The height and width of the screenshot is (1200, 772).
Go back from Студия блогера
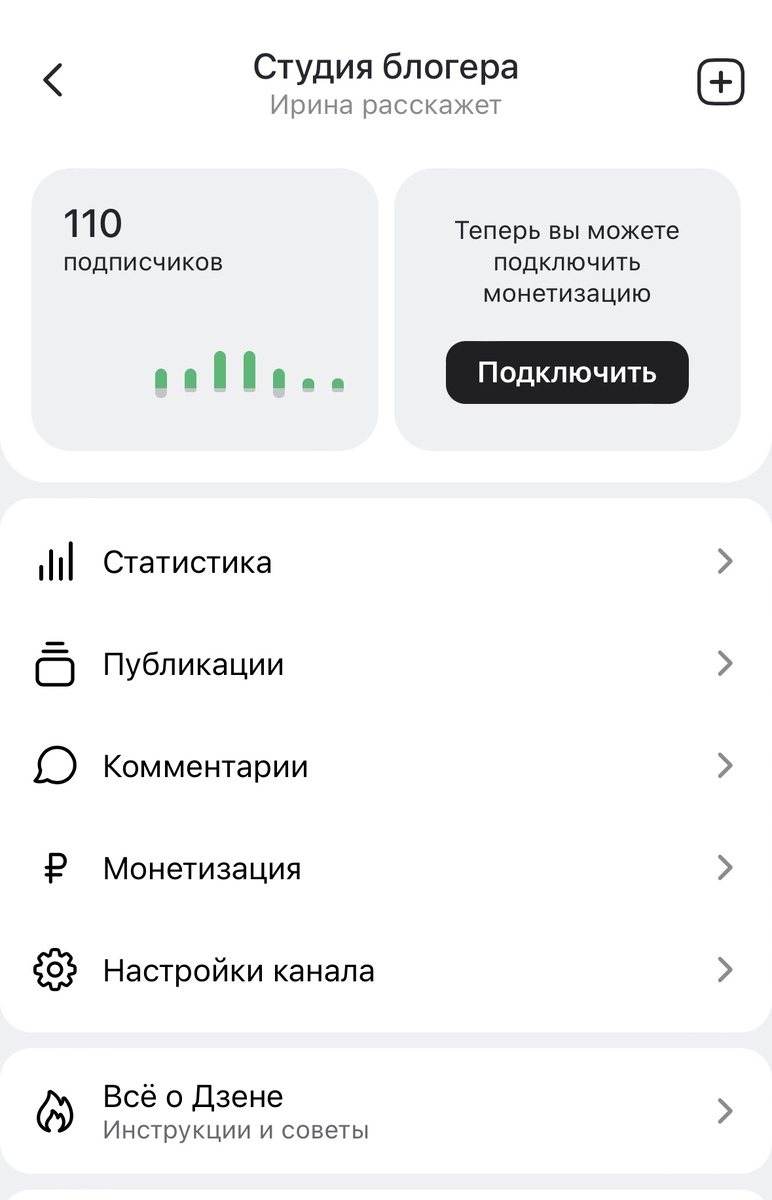click(53, 81)
